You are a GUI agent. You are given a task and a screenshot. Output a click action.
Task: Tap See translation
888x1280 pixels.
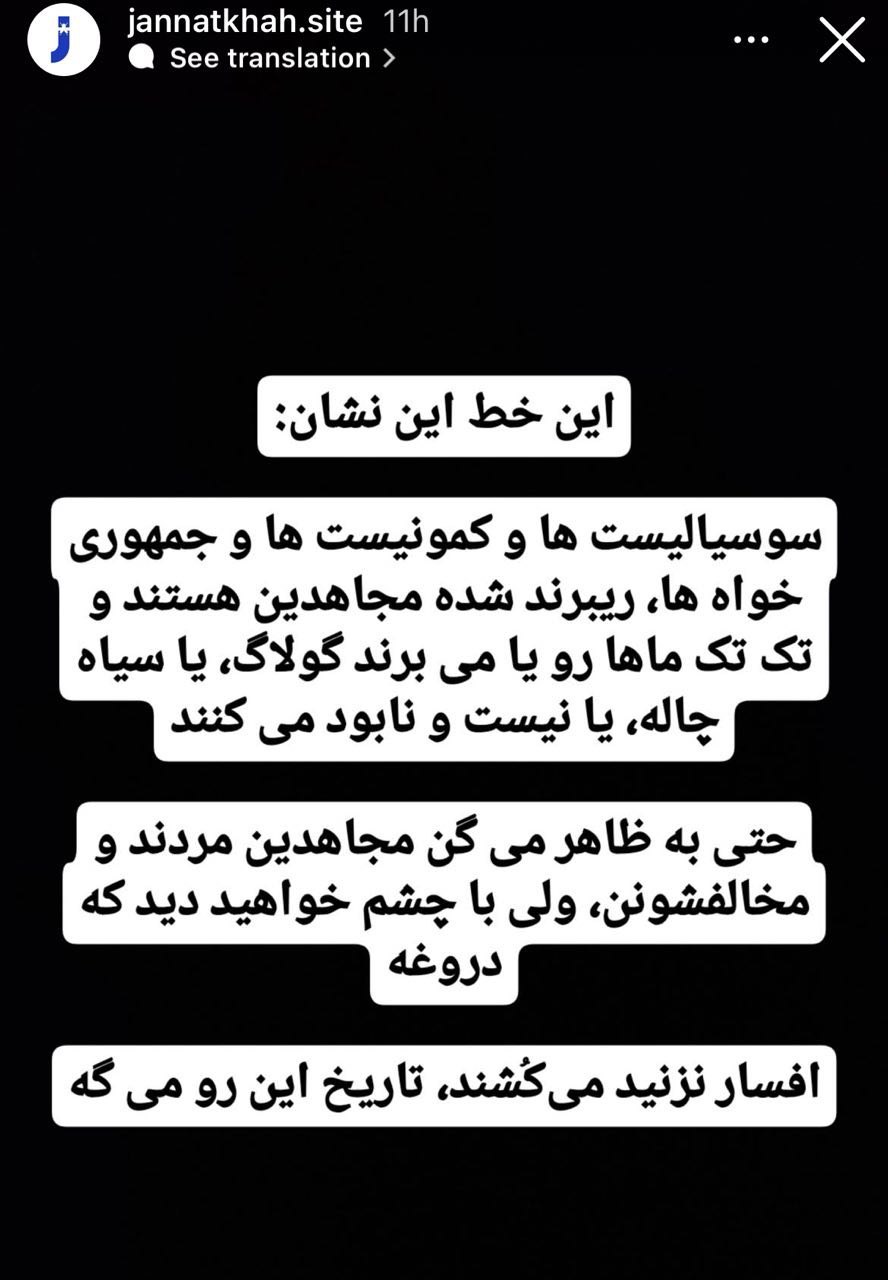coord(270,58)
